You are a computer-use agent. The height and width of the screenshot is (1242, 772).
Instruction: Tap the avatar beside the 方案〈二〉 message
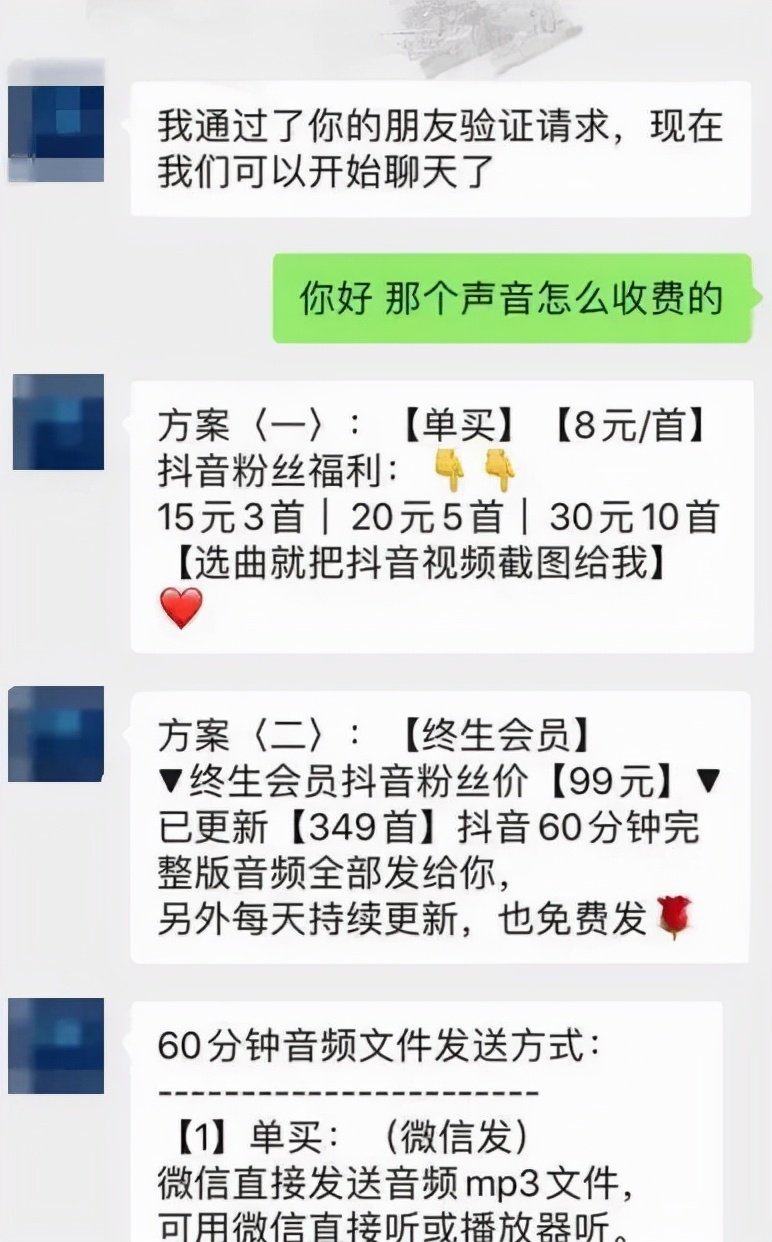pos(55,730)
